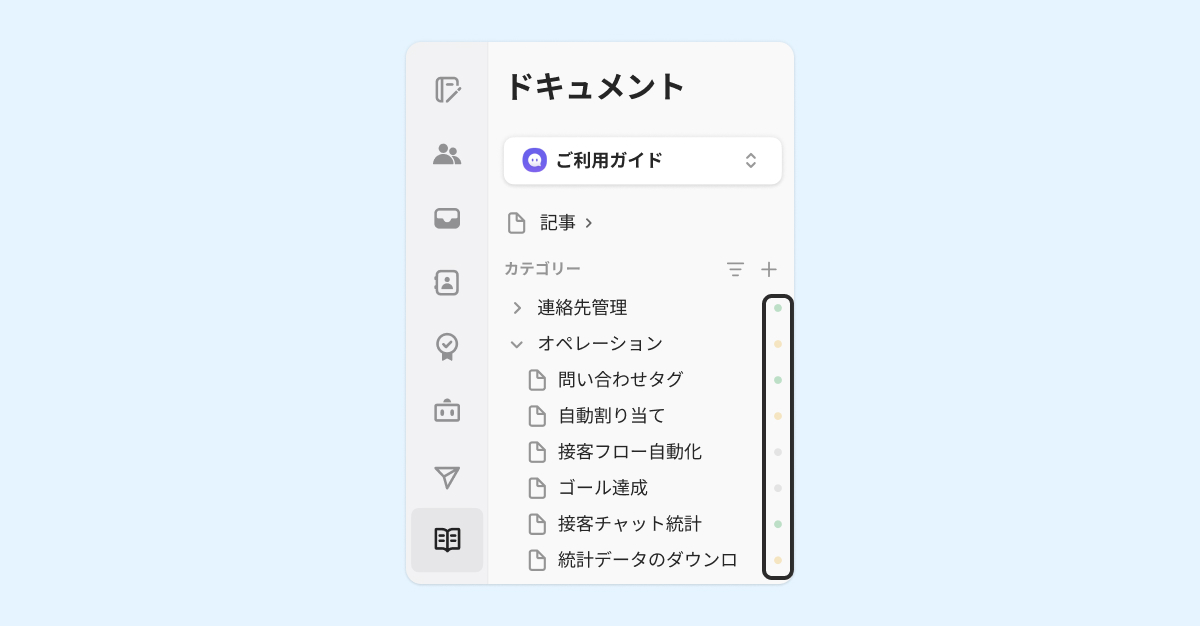Open the 接客チャット統計 article

pyautogui.click(x=629, y=524)
